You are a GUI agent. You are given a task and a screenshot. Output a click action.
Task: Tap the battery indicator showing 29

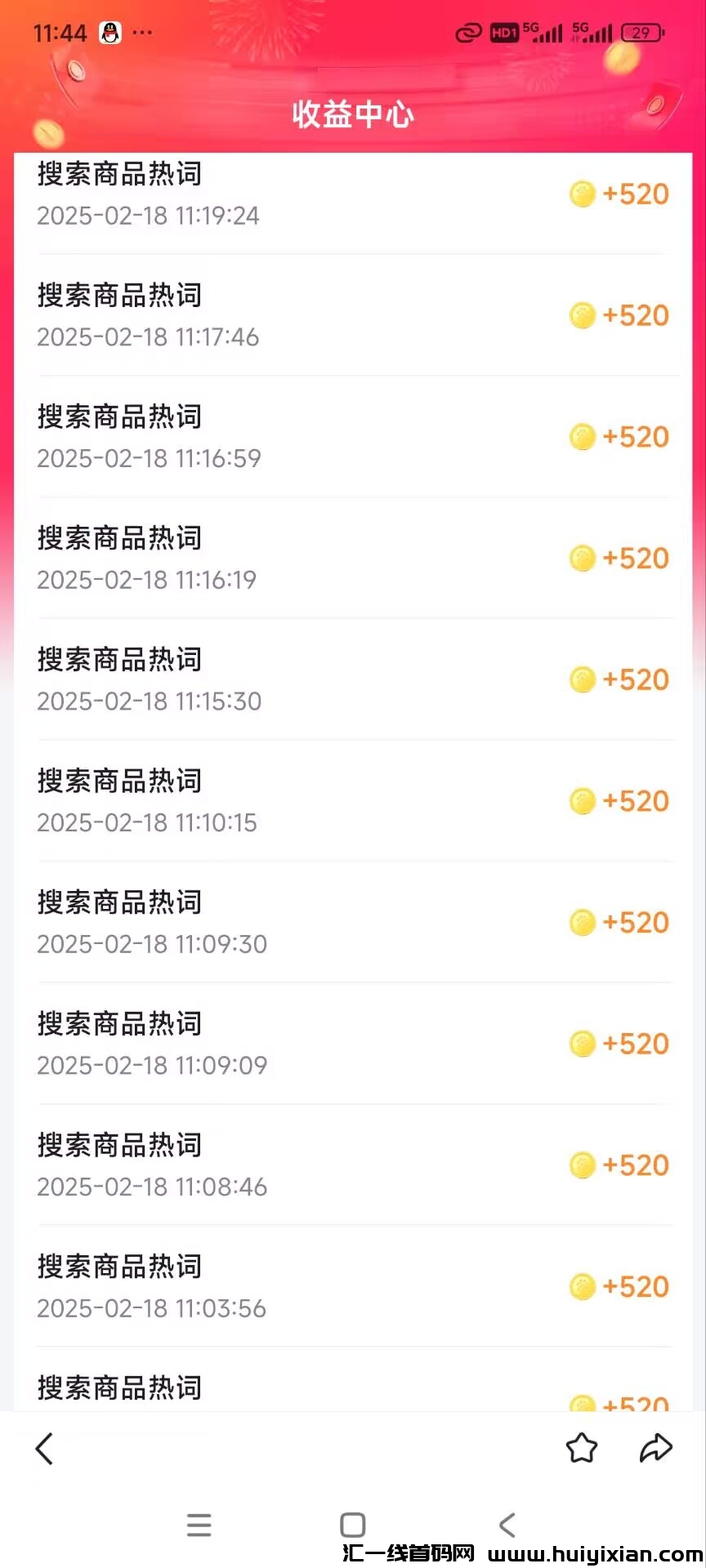643,33
